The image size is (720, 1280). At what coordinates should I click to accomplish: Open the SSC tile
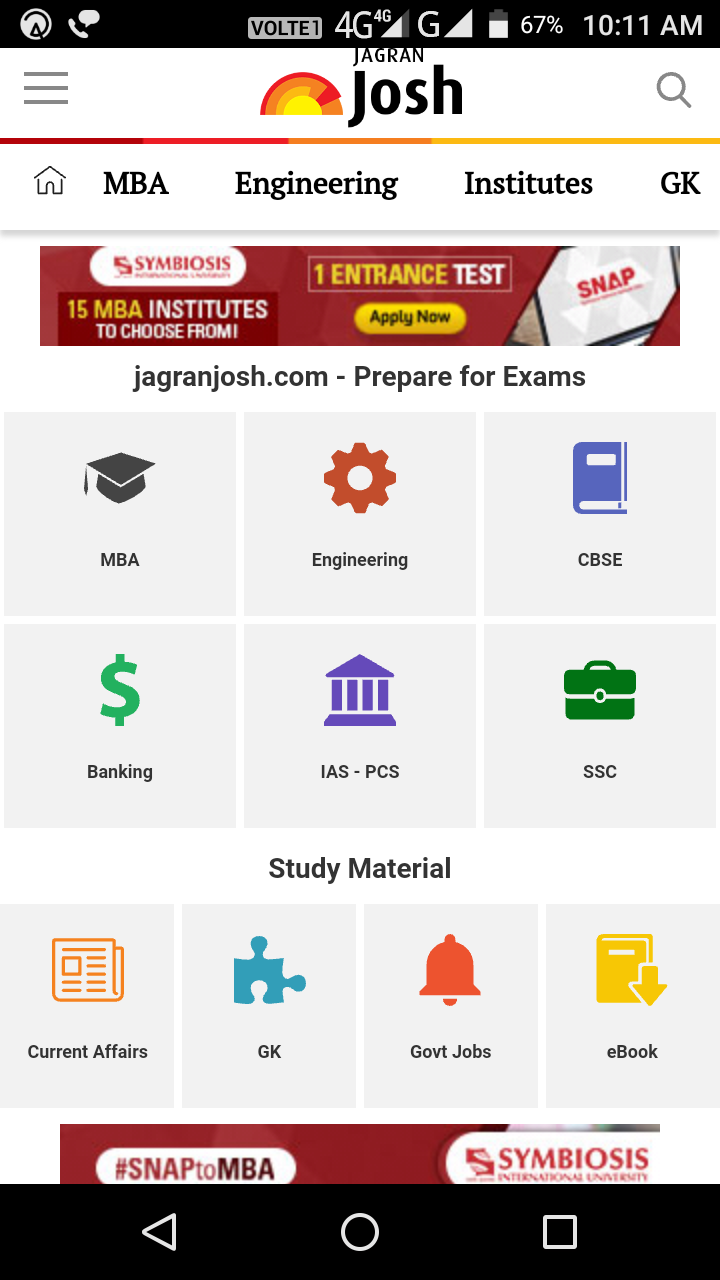click(x=600, y=726)
